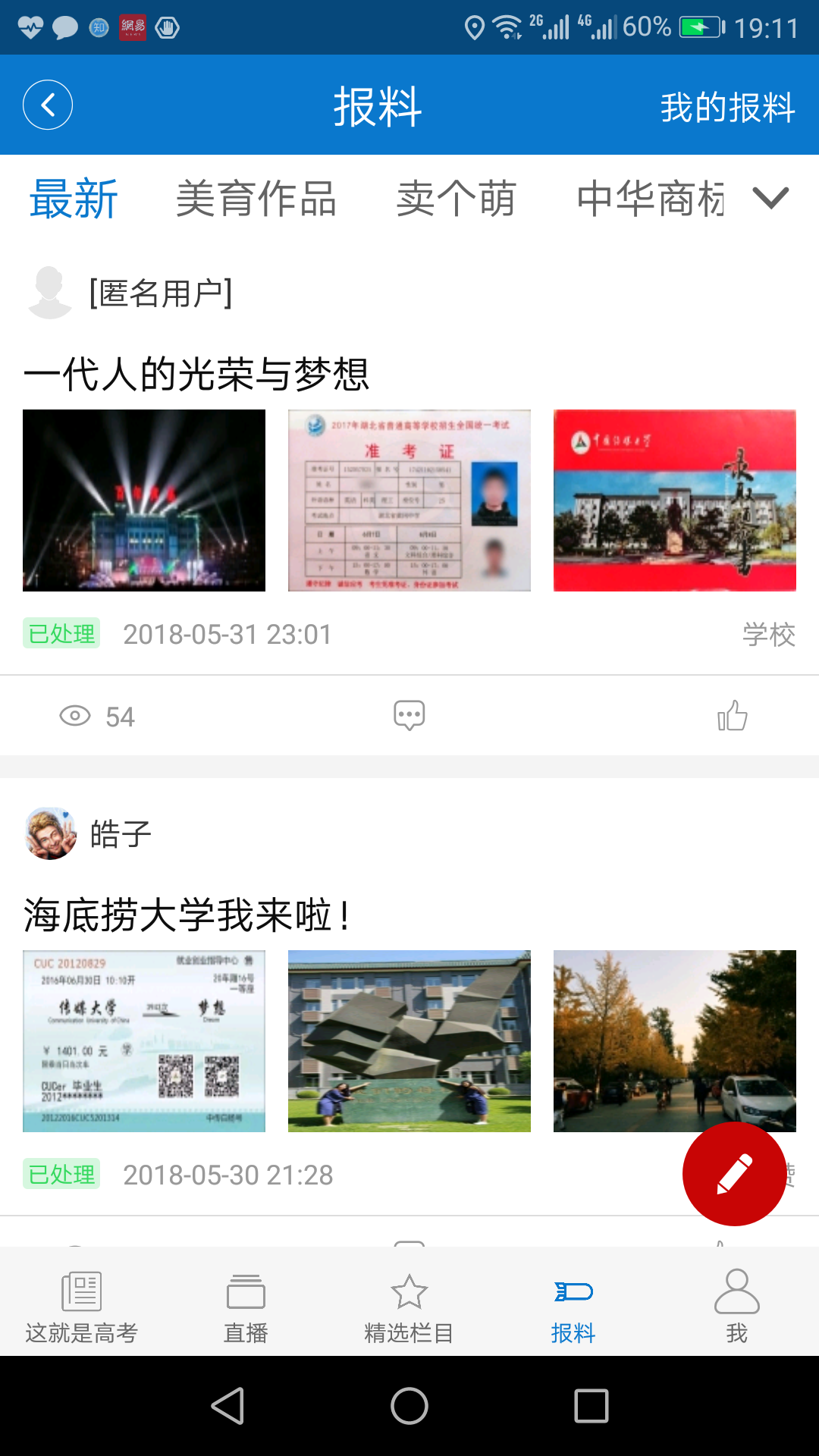Go back using the header arrow
The image size is (819, 1456).
click(x=48, y=105)
